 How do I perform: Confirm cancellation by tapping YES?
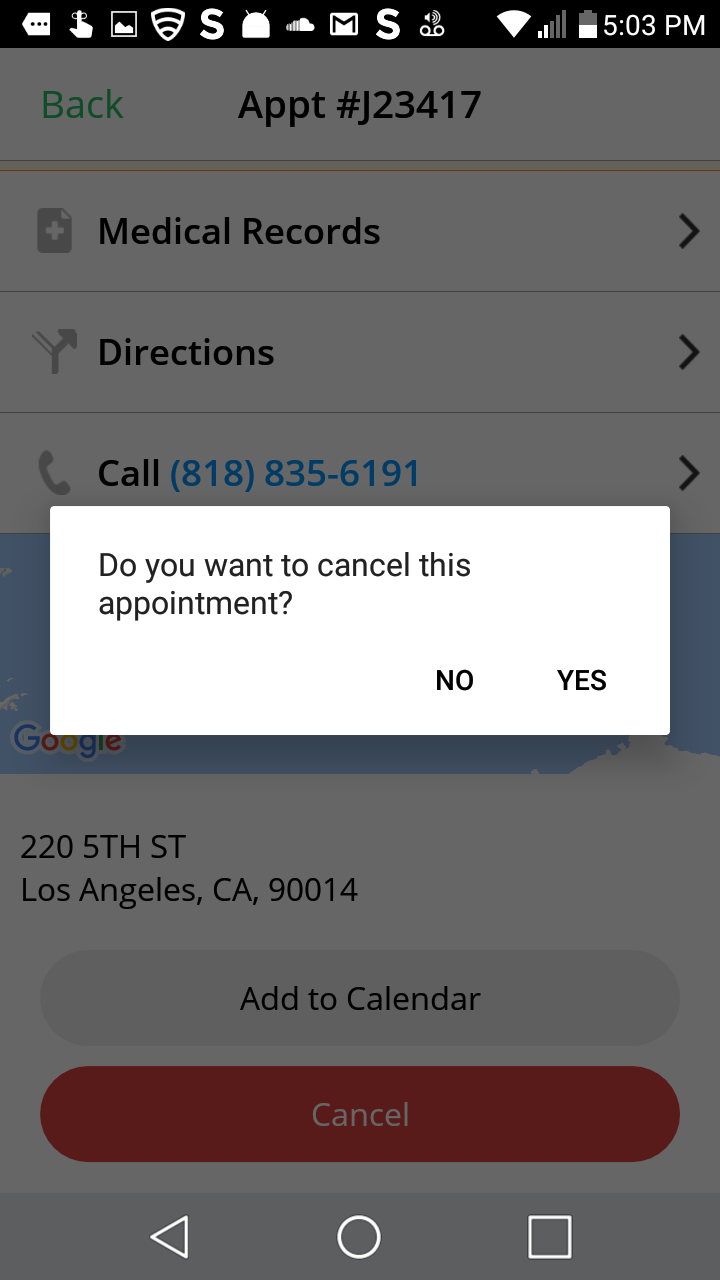(582, 680)
